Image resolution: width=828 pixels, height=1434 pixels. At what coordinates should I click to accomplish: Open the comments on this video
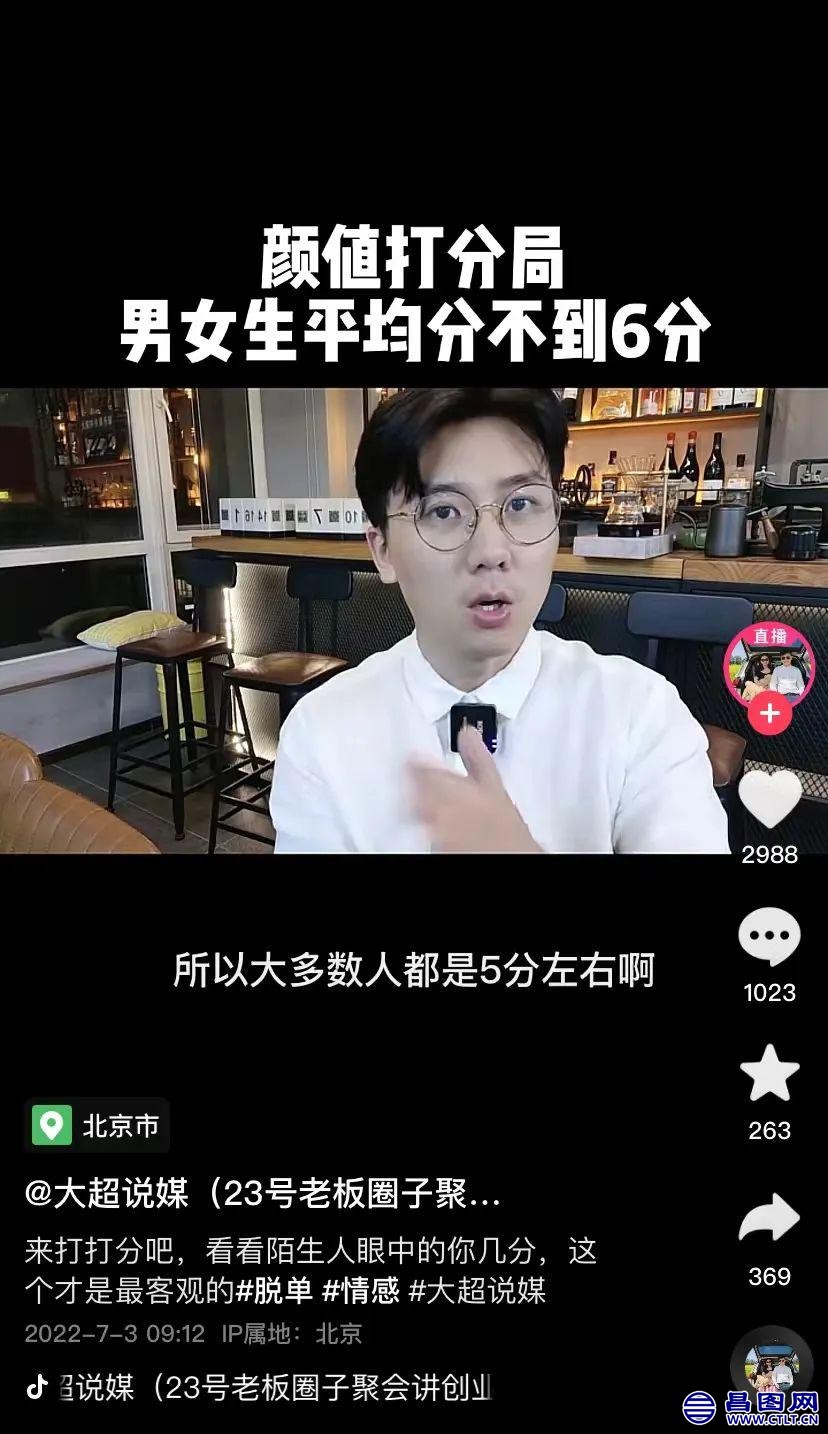click(x=769, y=939)
